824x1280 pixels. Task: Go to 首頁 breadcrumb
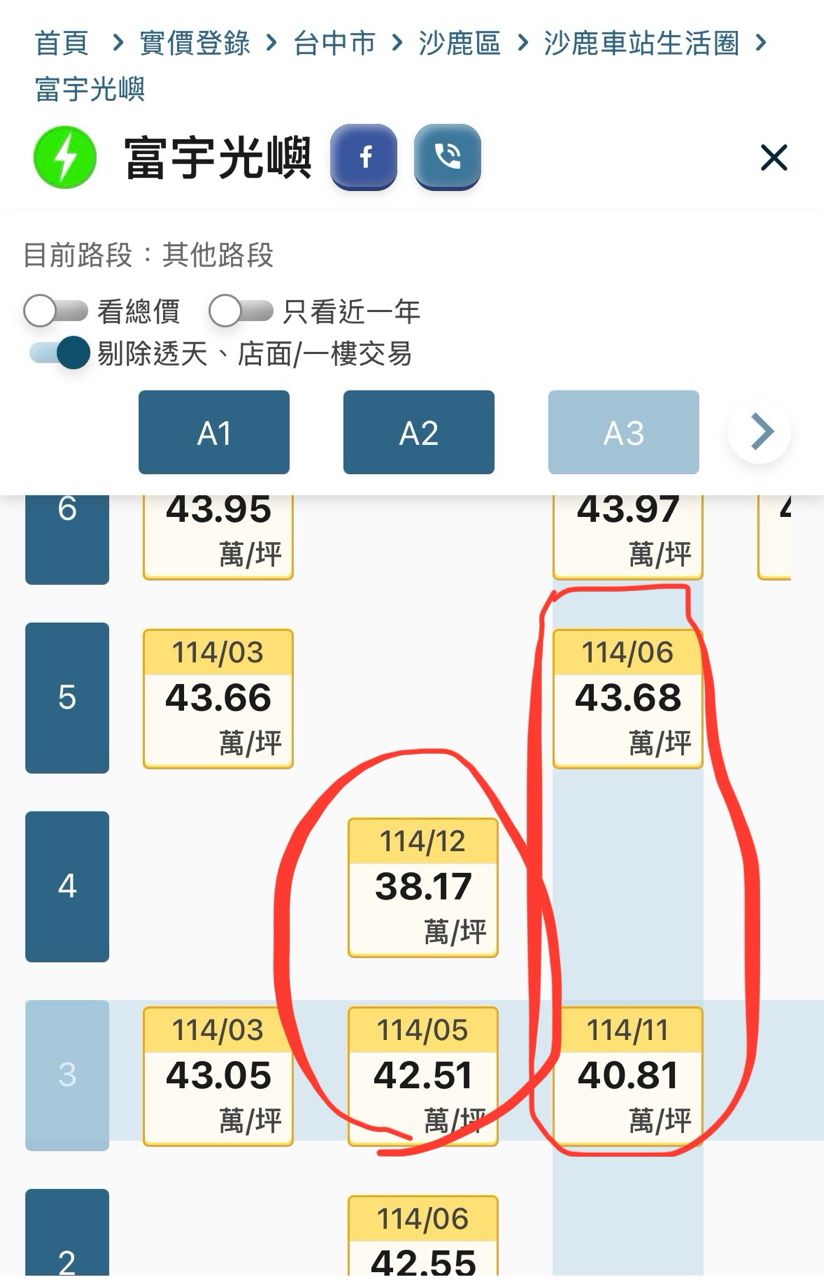pos(62,43)
